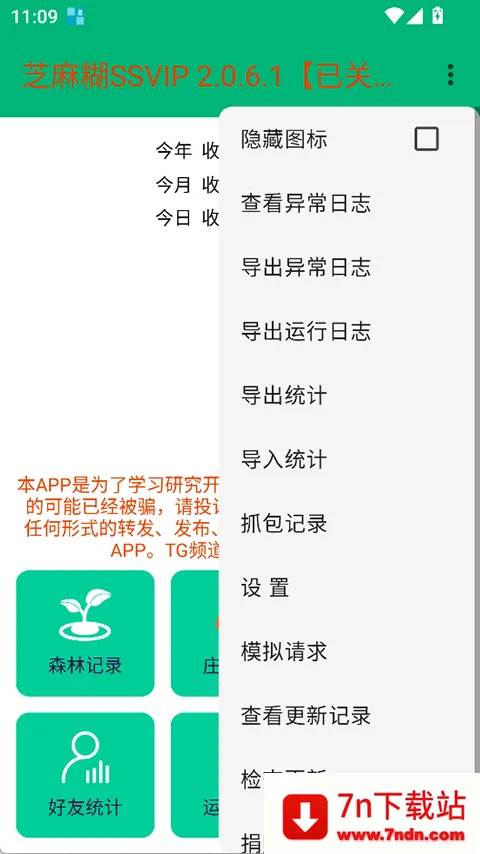Choose 导出运行日志 option

tap(347, 331)
